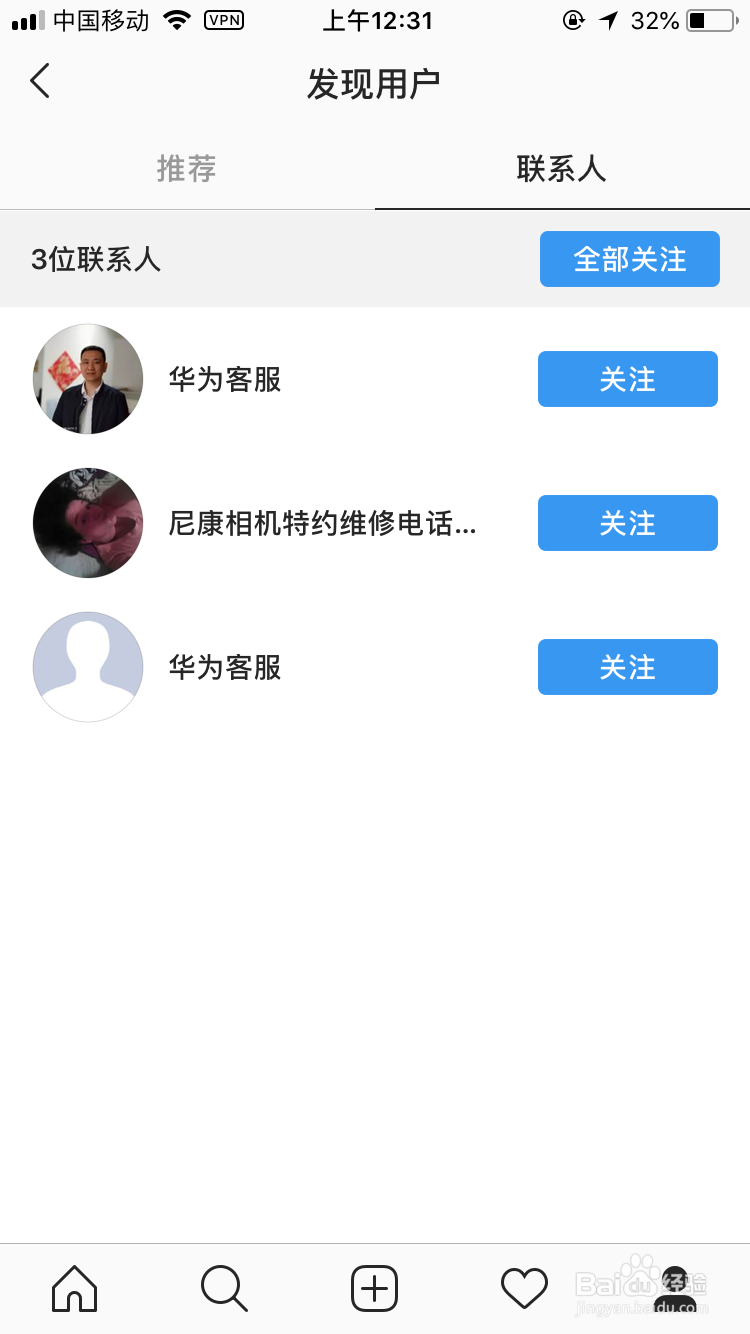
Task: Tap 关注 beside the second 华为客服
Action: point(627,667)
